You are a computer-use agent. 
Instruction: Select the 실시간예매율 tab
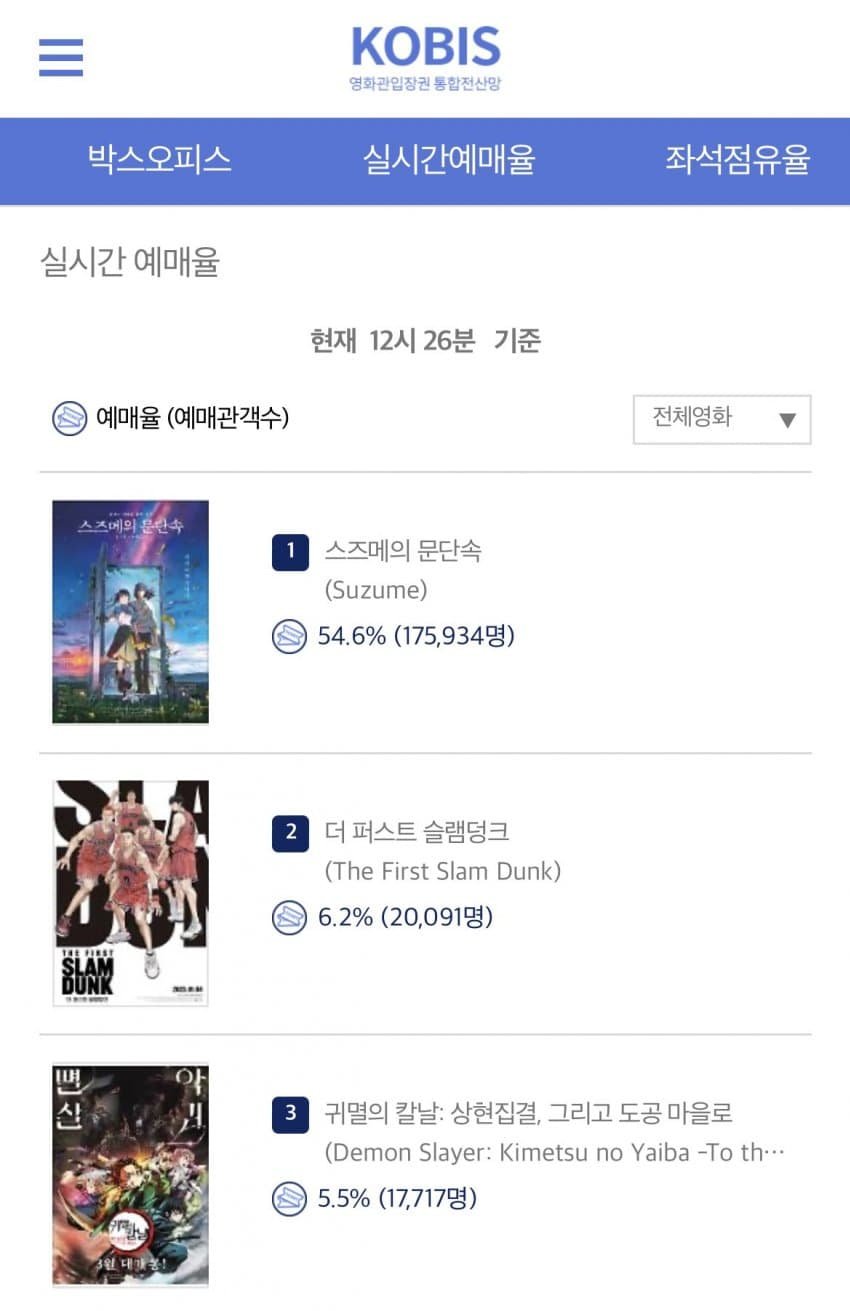click(449, 160)
